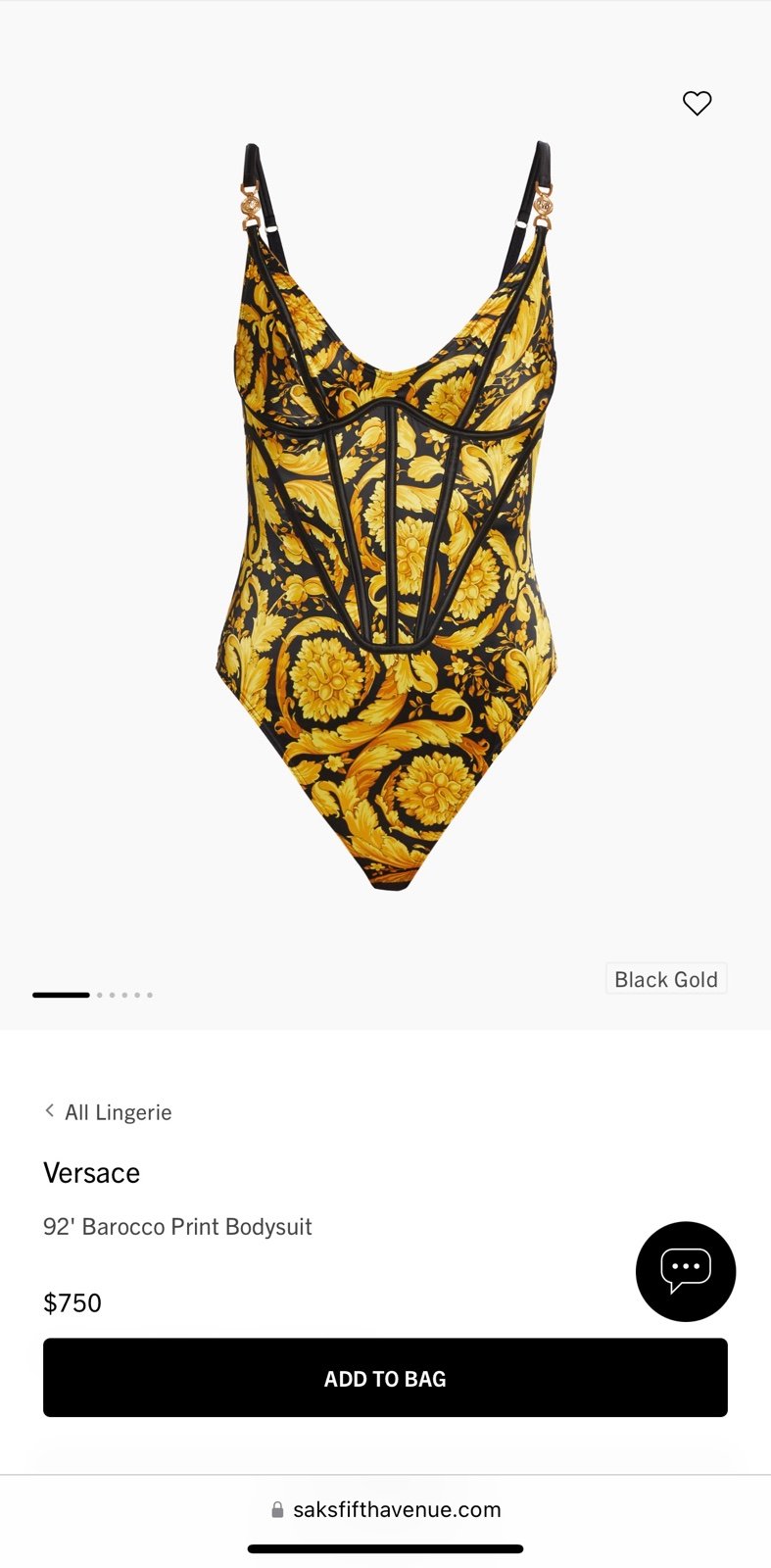771x1568 pixels.
Task: Tap Add to Bag button
Action: (385, 1377)
